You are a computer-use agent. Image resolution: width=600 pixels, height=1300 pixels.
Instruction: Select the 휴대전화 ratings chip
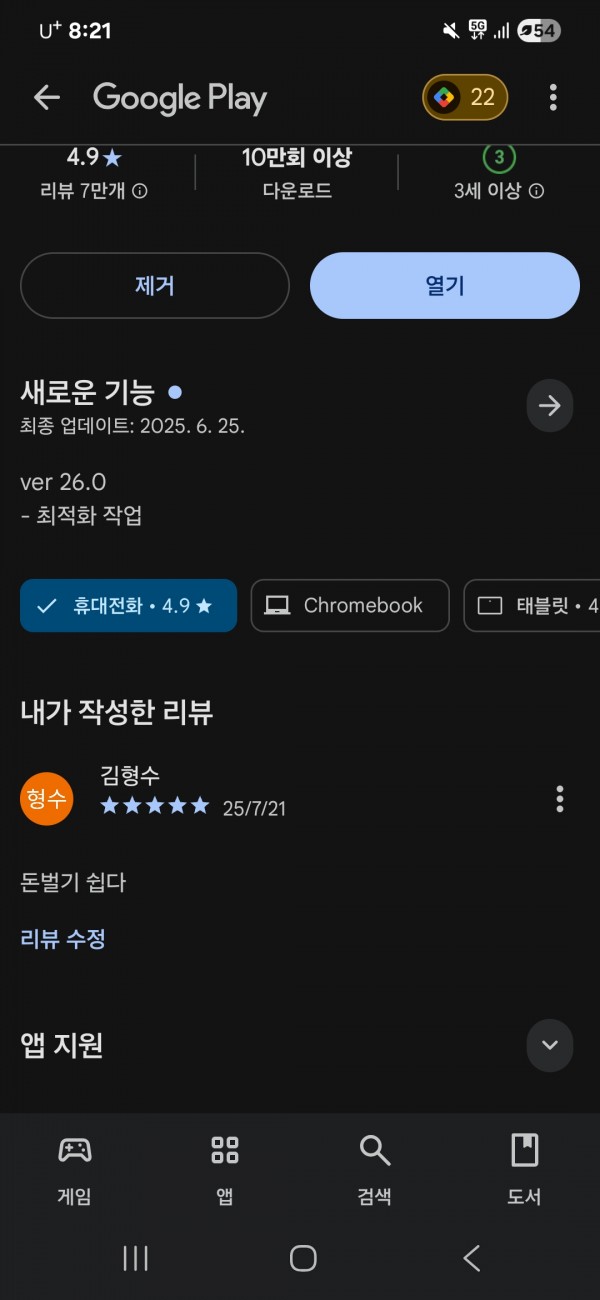pyautogui.click(x=128, y=605)
